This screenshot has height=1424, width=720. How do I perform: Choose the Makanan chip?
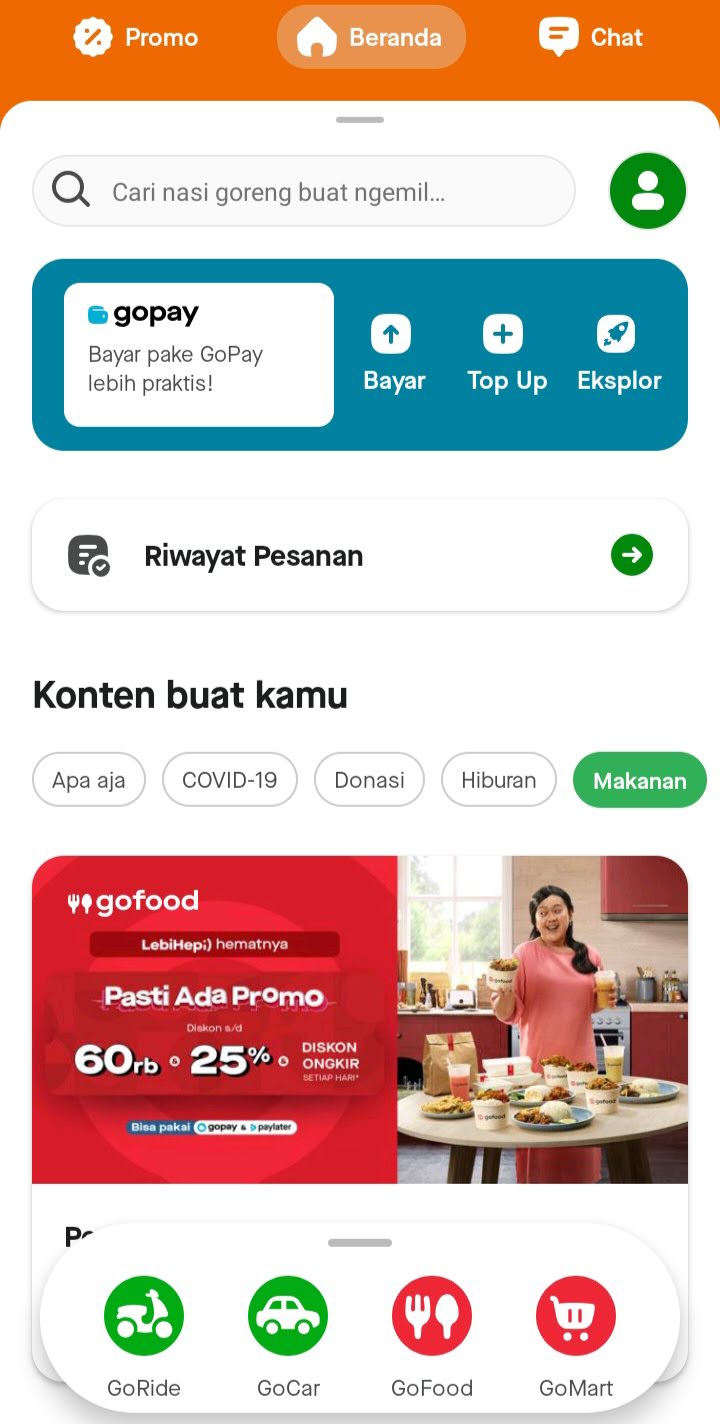(639, 780)
